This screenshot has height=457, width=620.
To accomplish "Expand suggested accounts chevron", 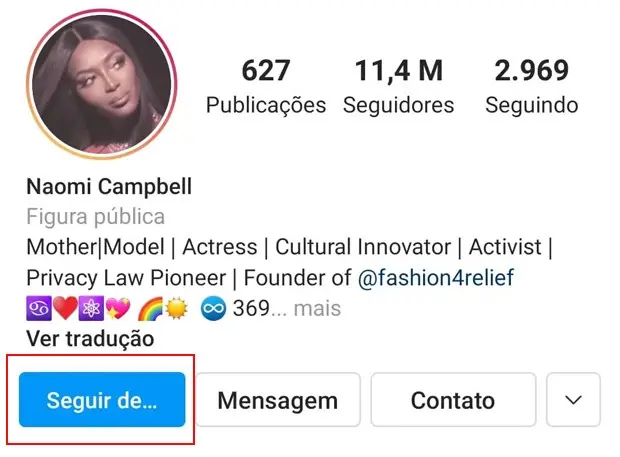I will (573, 400).
